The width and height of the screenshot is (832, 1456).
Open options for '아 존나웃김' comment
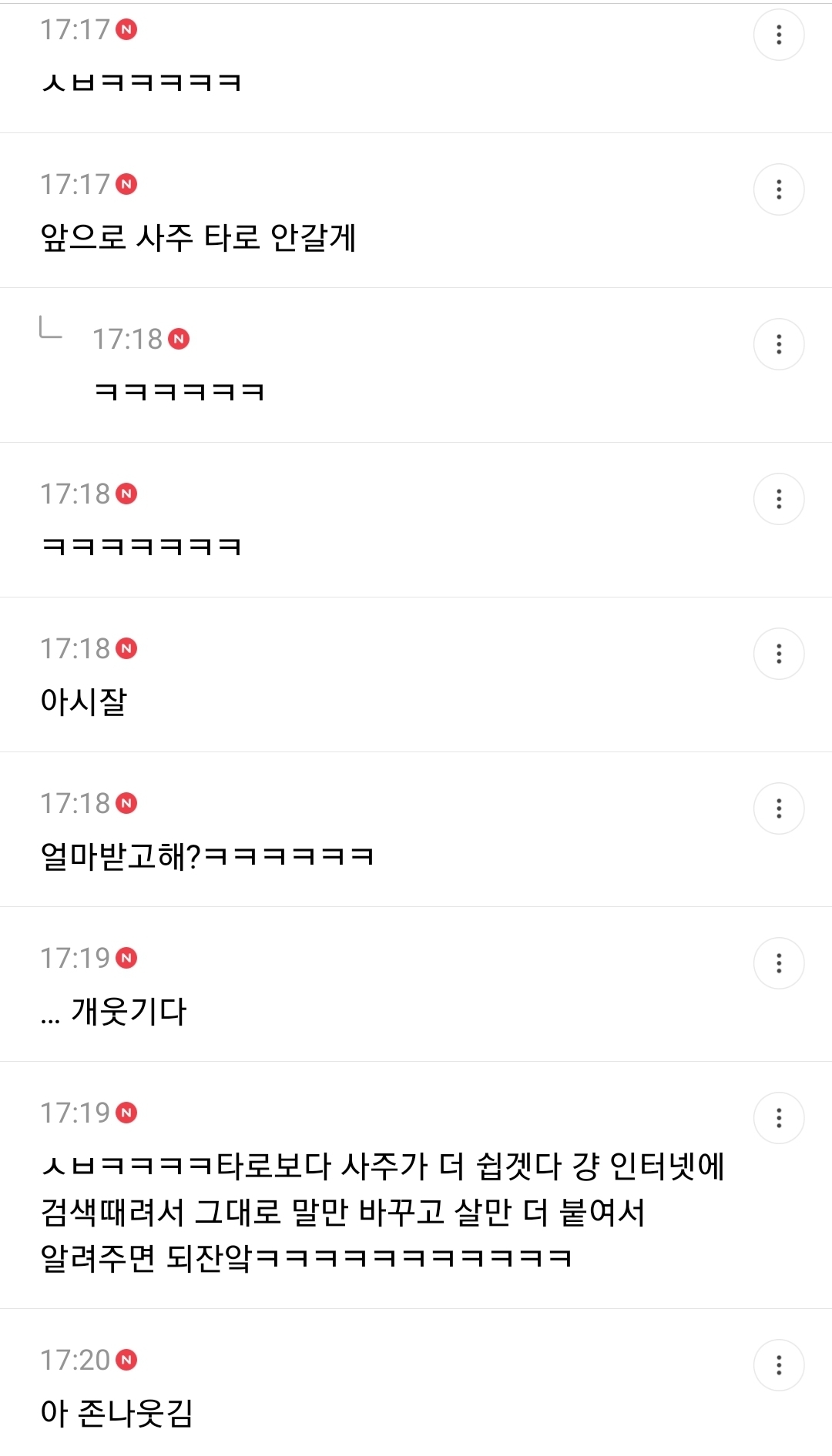pyautogui.click(x=779, y=1365)
